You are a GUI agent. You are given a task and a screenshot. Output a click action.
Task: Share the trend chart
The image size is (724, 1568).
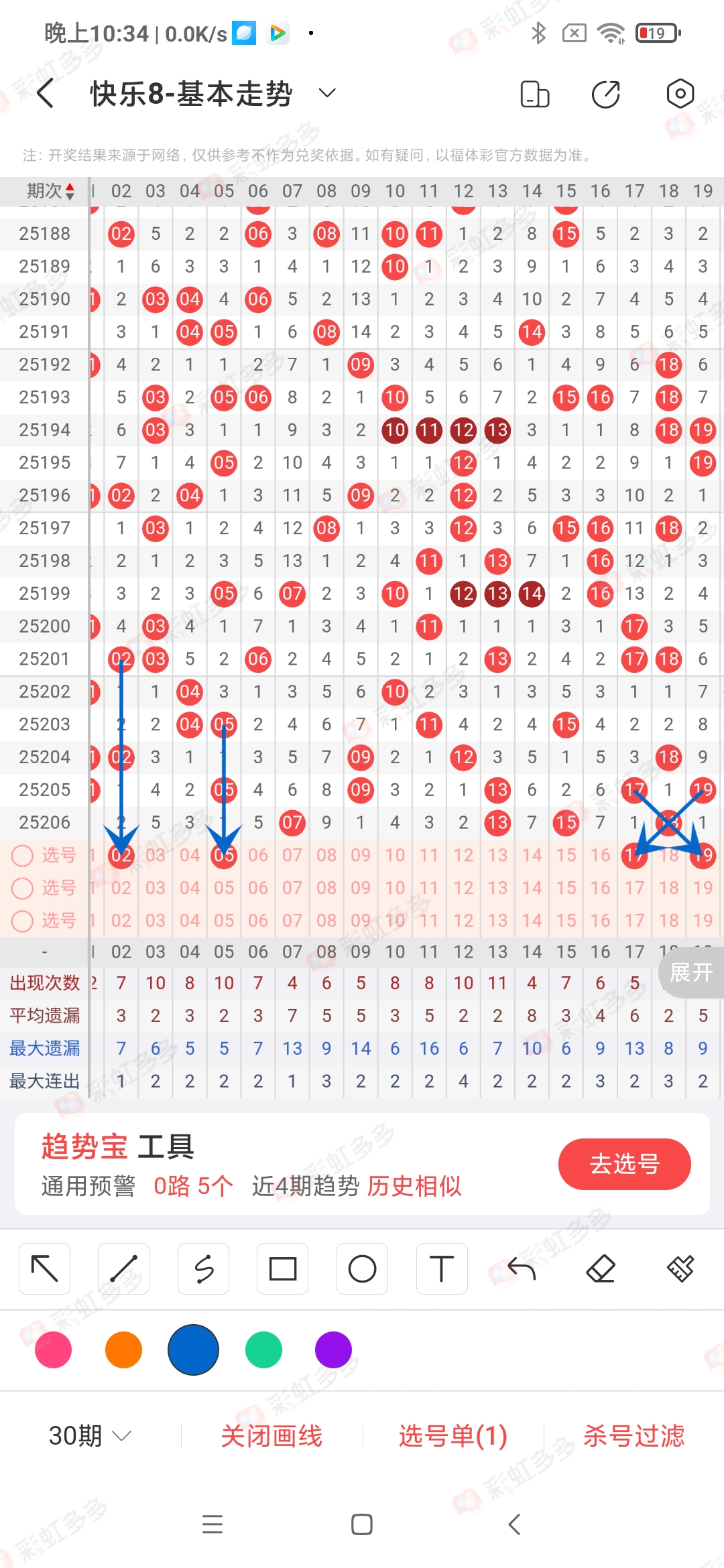[x=606, y=94]
